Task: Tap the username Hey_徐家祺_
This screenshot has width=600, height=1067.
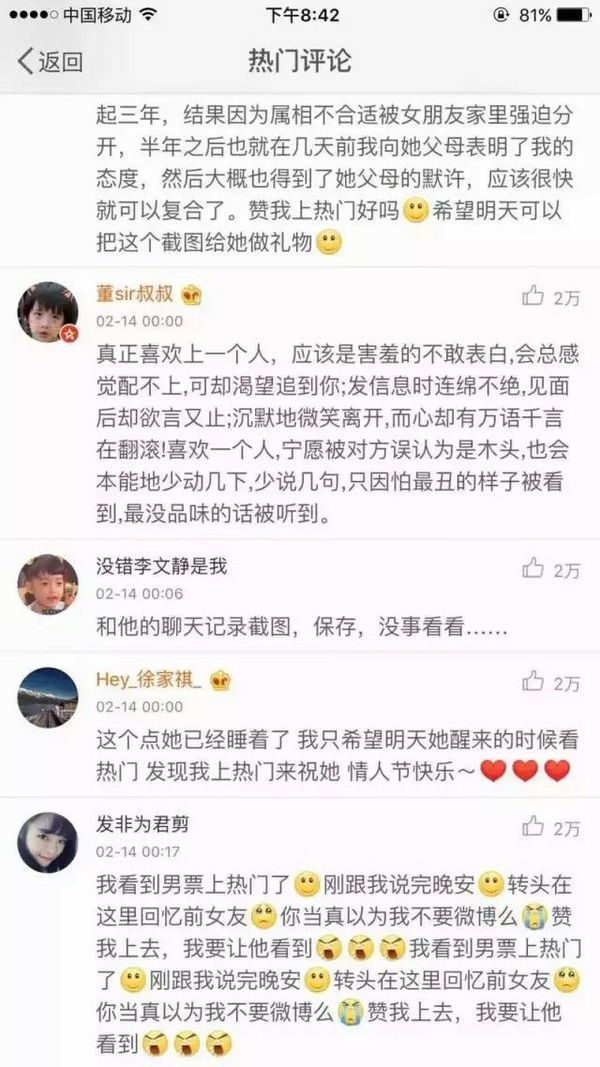Action: click(x=148, y=679)
